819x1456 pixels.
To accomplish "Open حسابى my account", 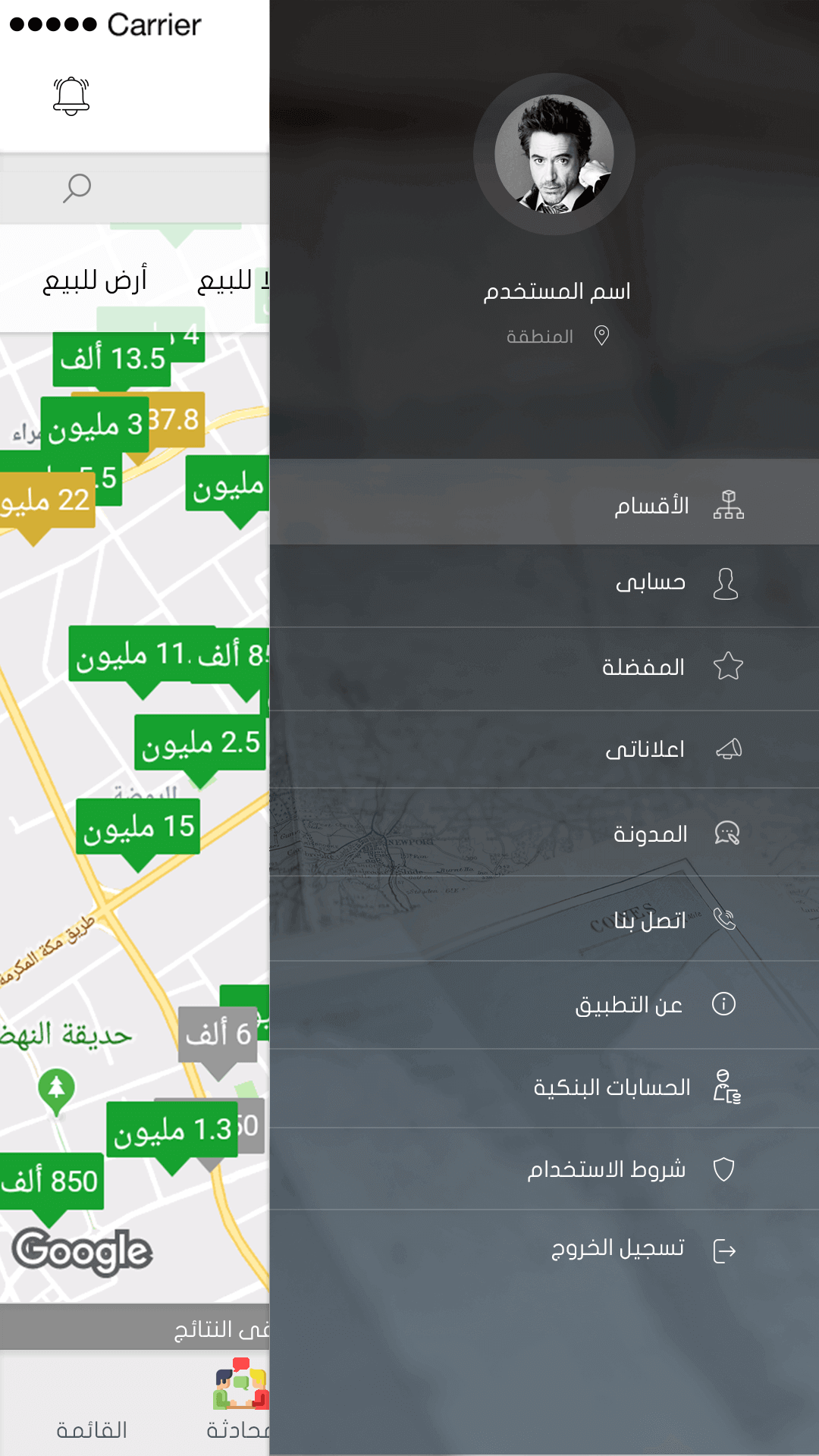I will coord(544,584).
